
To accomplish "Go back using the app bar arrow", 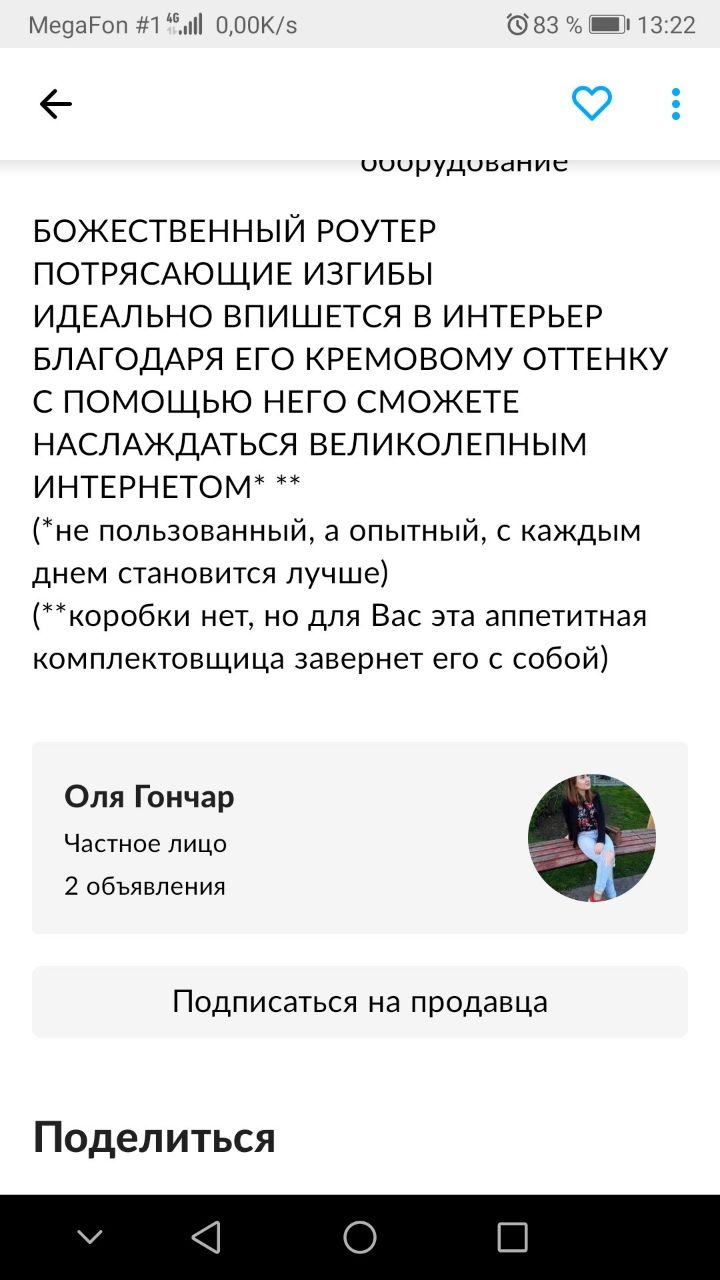I will [55, 104].
